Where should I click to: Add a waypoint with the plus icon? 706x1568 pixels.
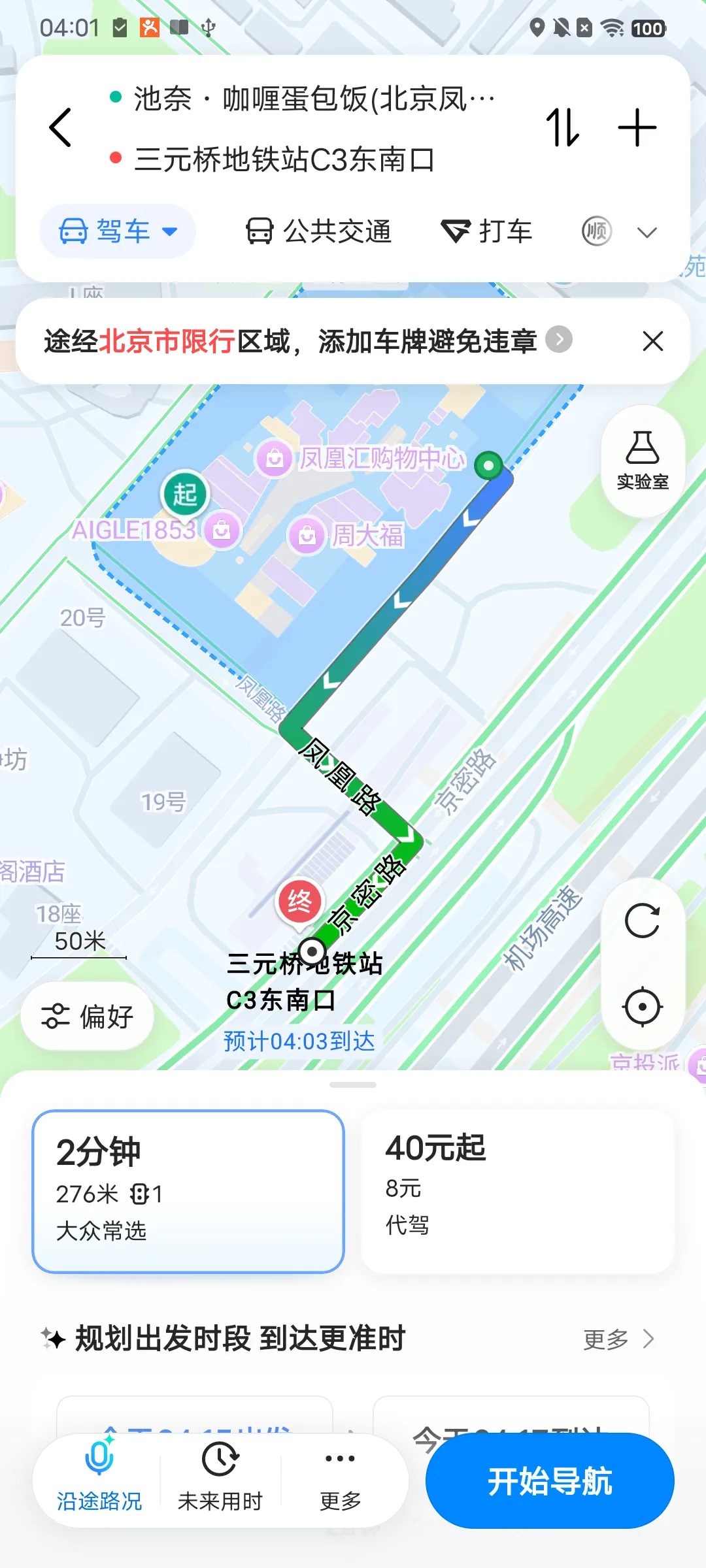(637, 127)
